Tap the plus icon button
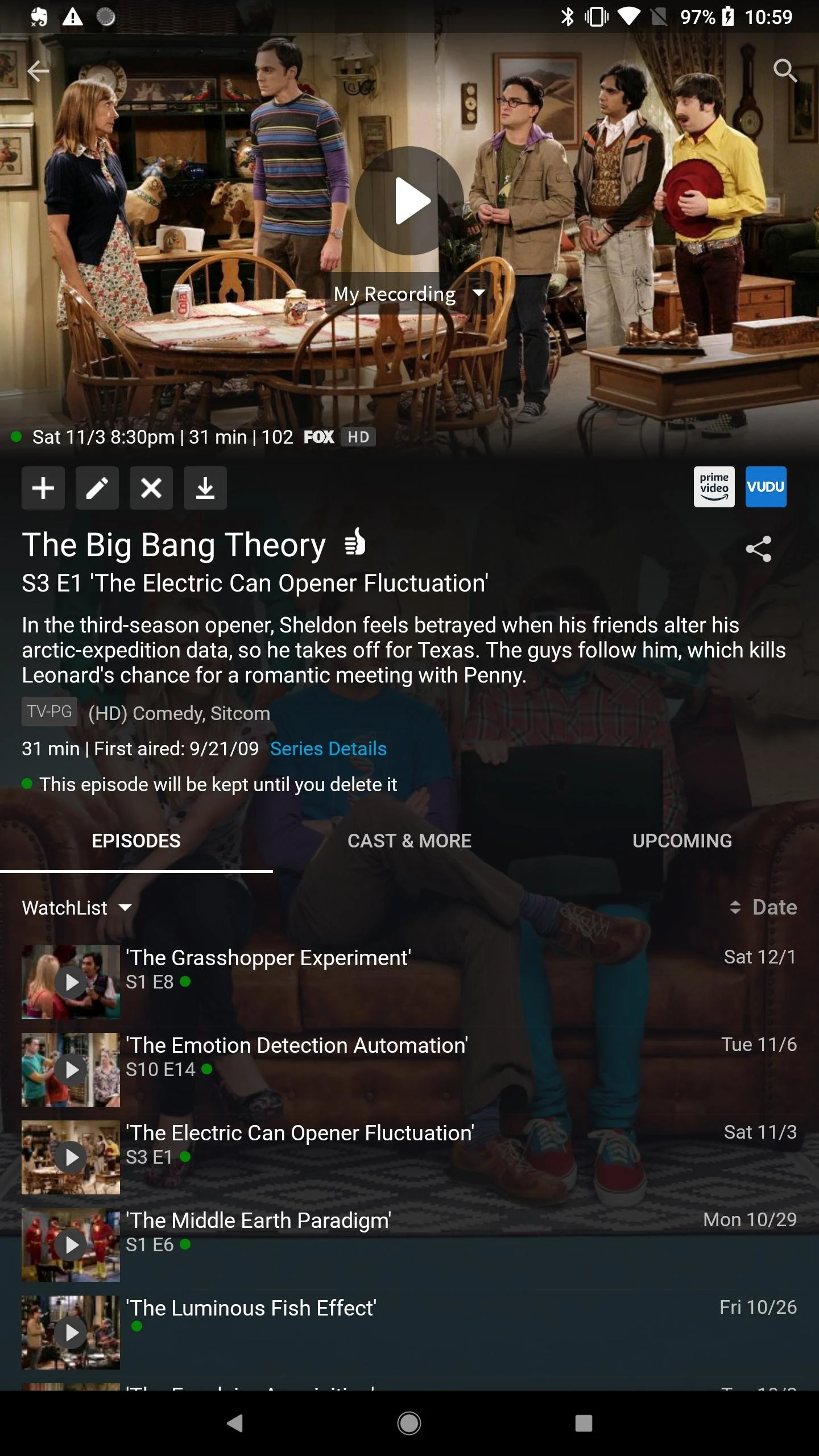 tap(43, 488)
